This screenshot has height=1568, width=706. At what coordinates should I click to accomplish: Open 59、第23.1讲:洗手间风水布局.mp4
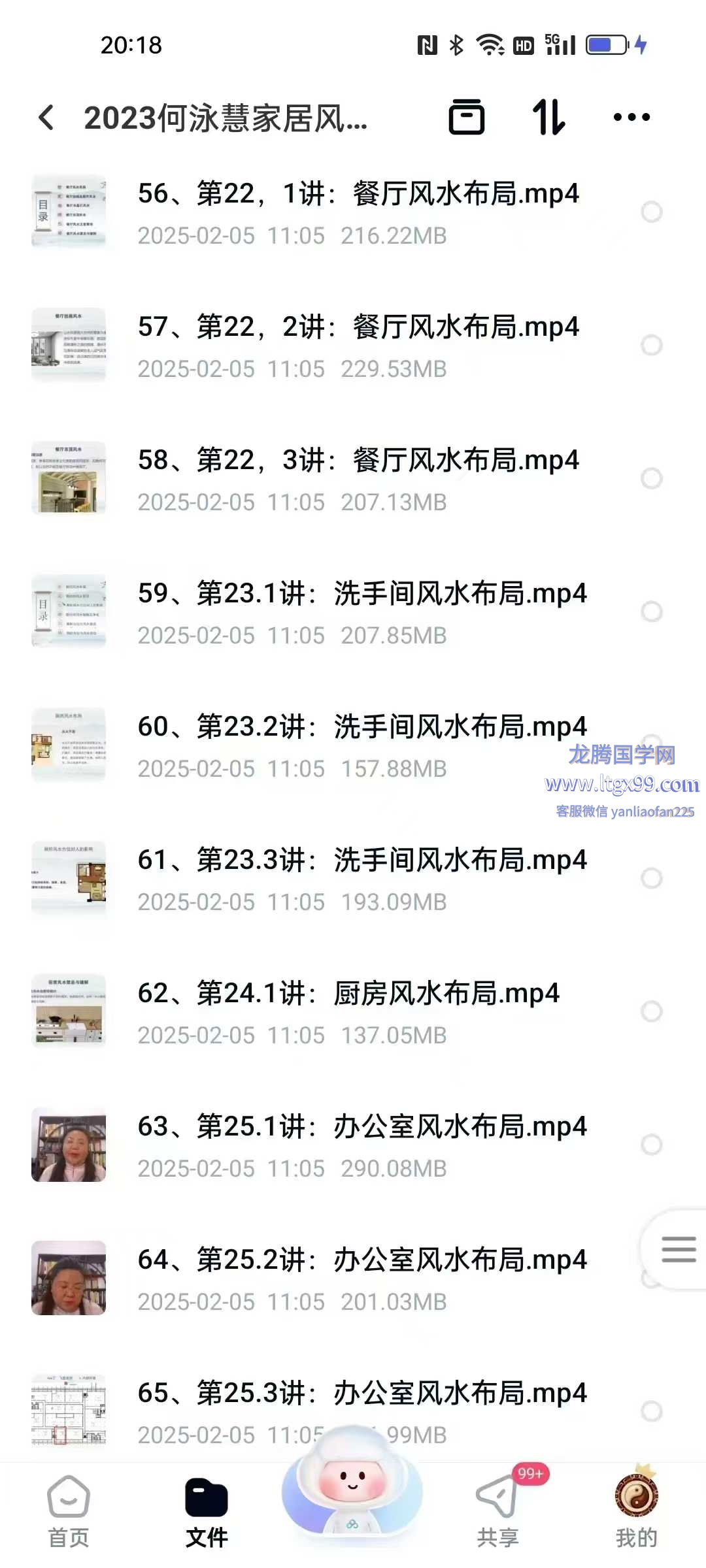tap(362, 594)
